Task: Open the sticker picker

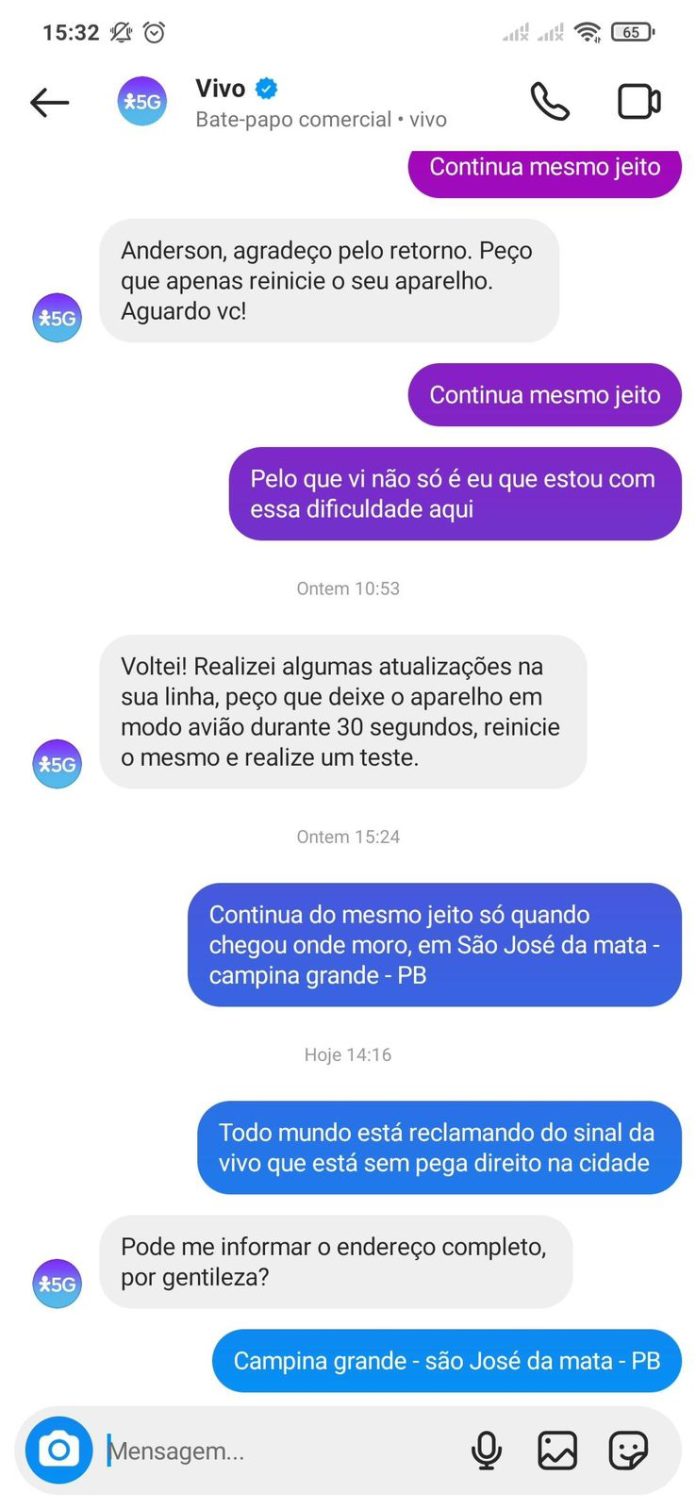Action: [628, 1450]
